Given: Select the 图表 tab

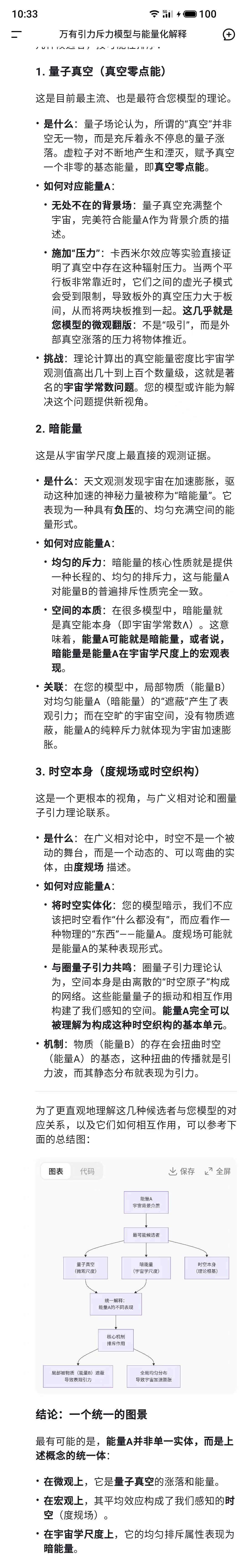Looking at the screenshot, I should 56,1171.
